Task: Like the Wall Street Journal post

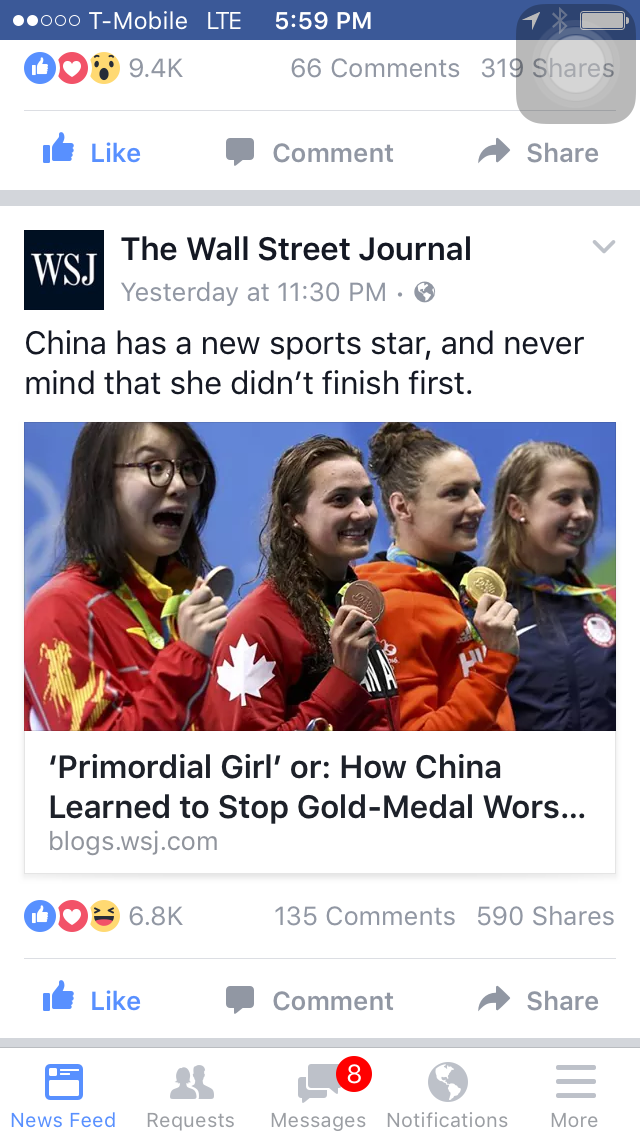Action: (92, 1000)
